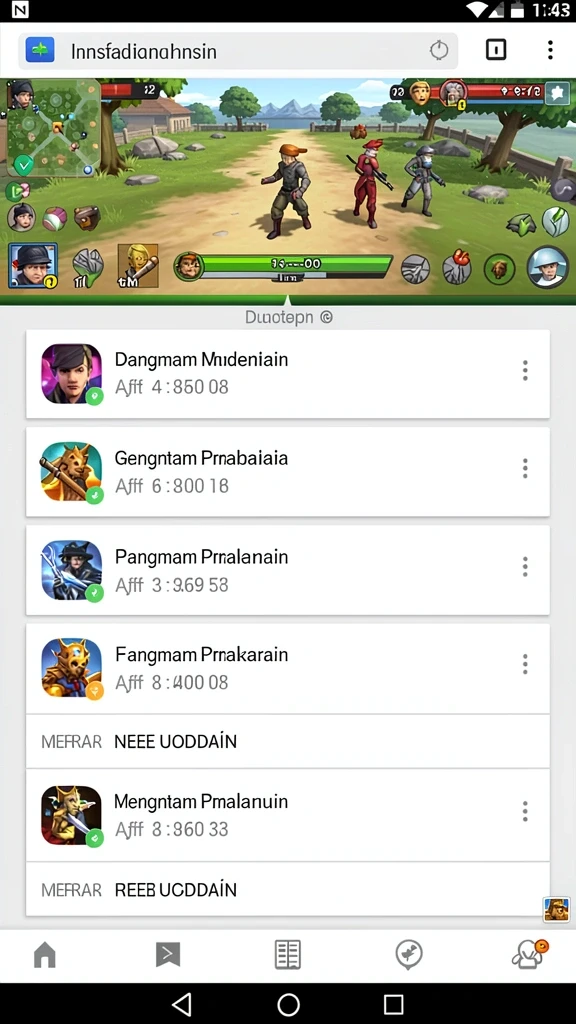Screen dimensions: 576x1024
Task: Open the tab switcher
Action: coord(496,50)
